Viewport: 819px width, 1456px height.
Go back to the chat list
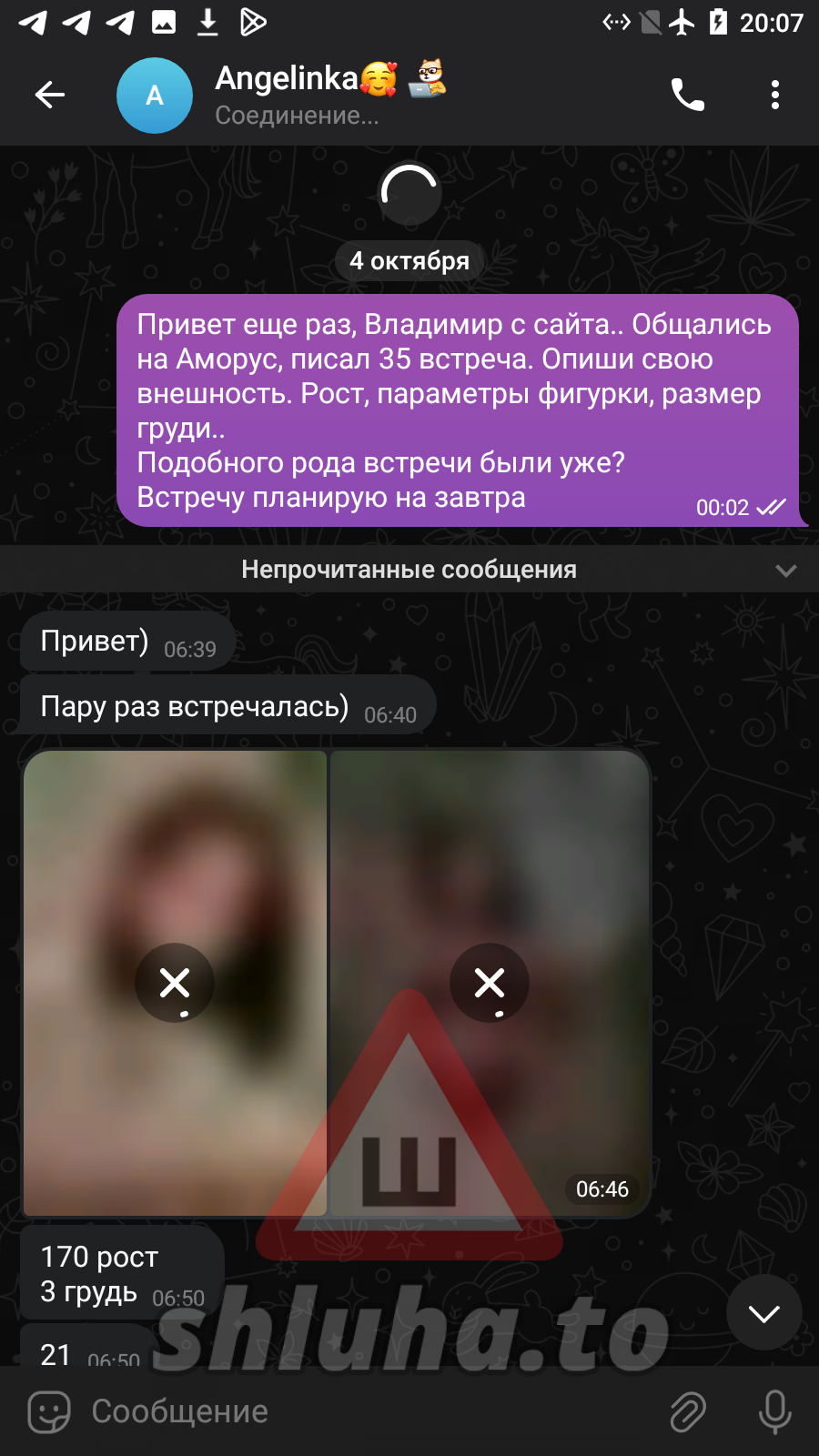[50, 95]
